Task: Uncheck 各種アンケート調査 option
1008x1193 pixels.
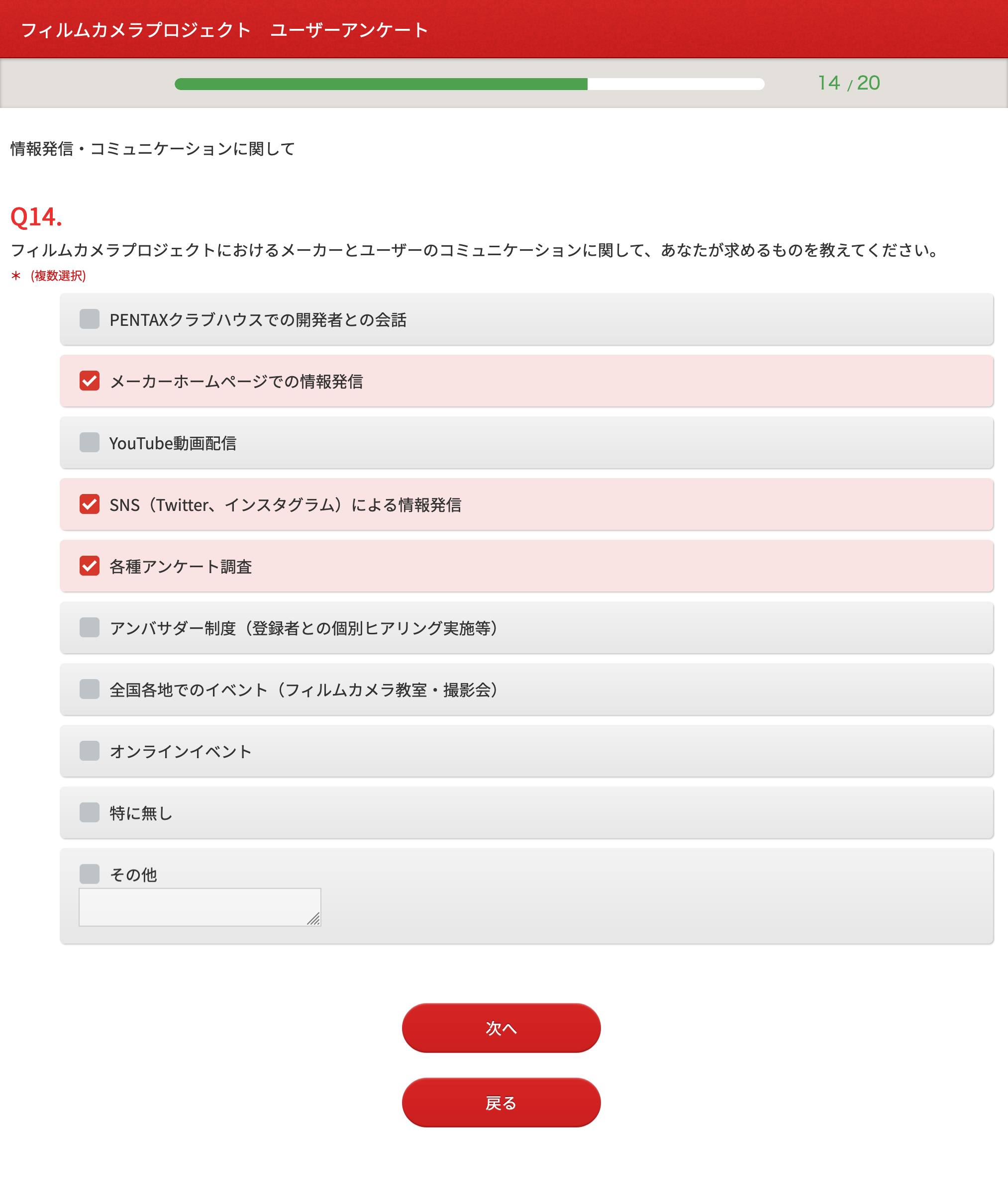Action: 89,566
